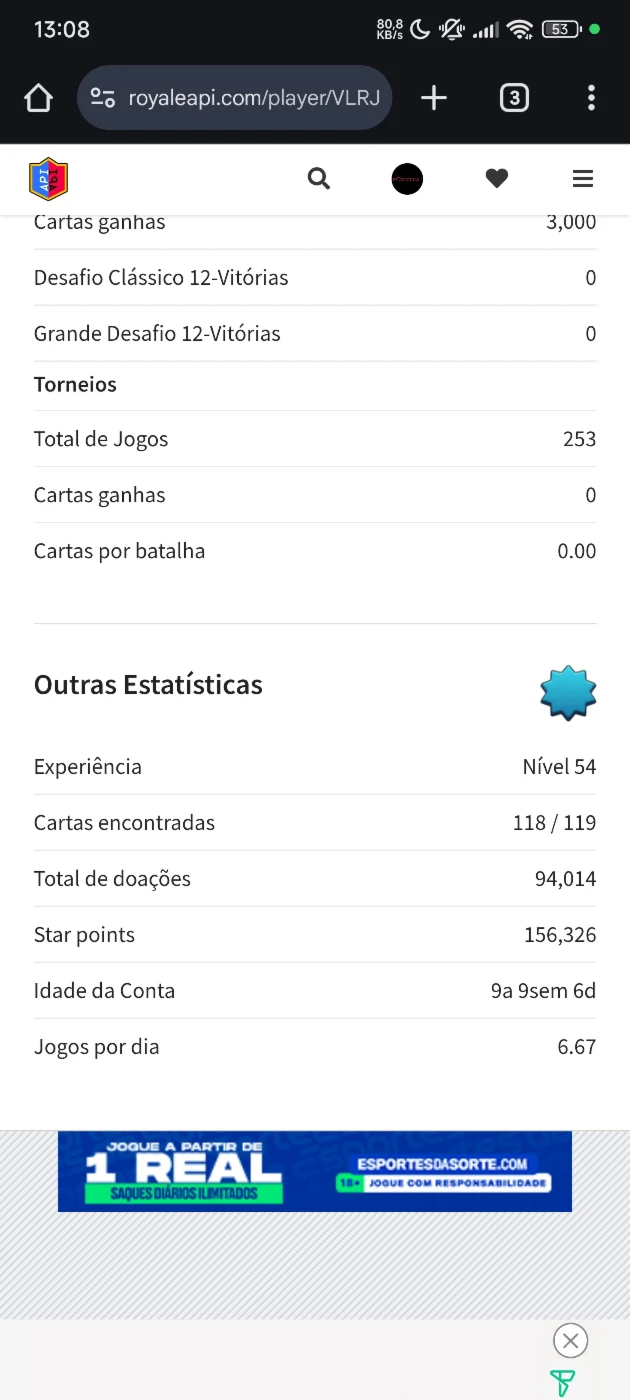The width and height of the screenshot is (630, 1400).
Task: Open the browser overflow menu
Action: [x=591, y=98]
